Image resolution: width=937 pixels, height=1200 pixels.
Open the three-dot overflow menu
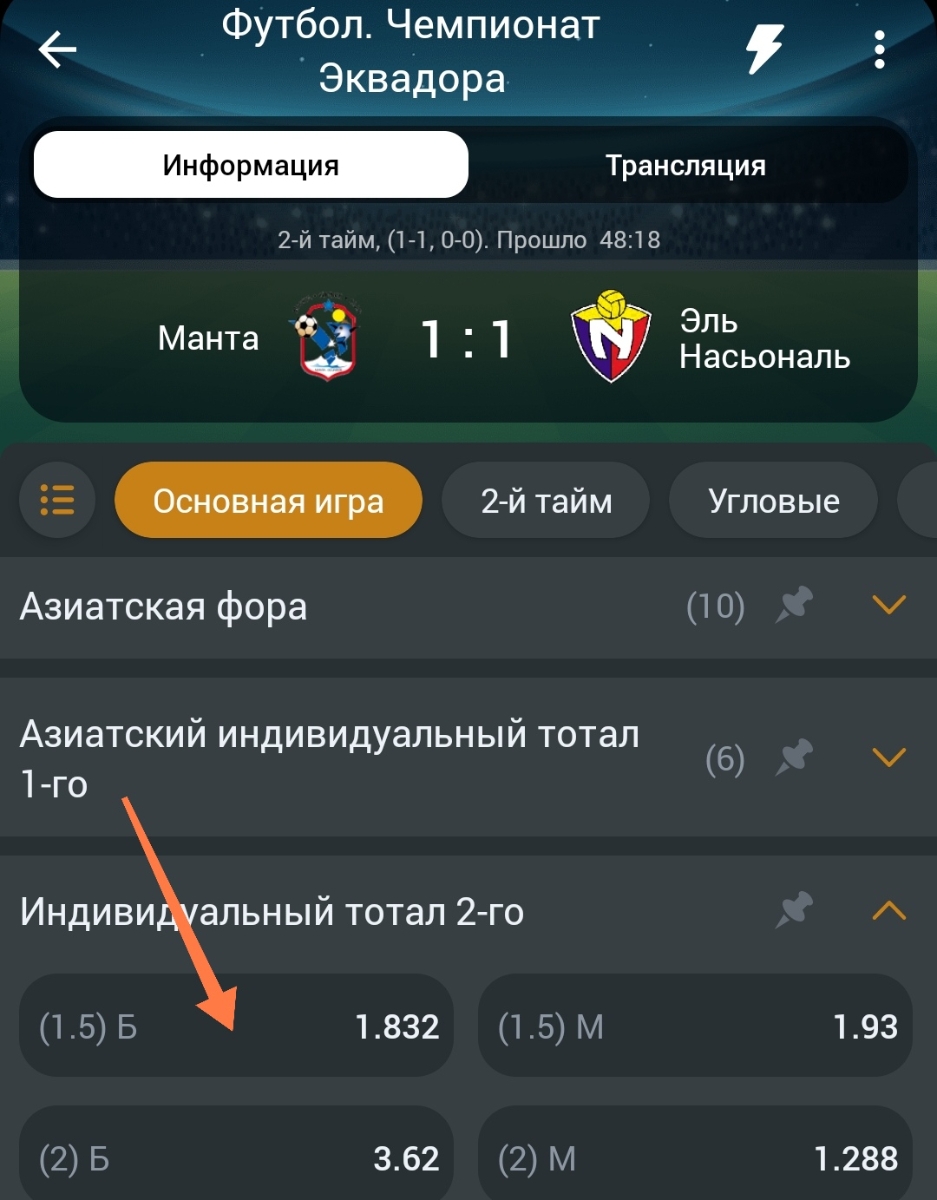tap(879, 49)
